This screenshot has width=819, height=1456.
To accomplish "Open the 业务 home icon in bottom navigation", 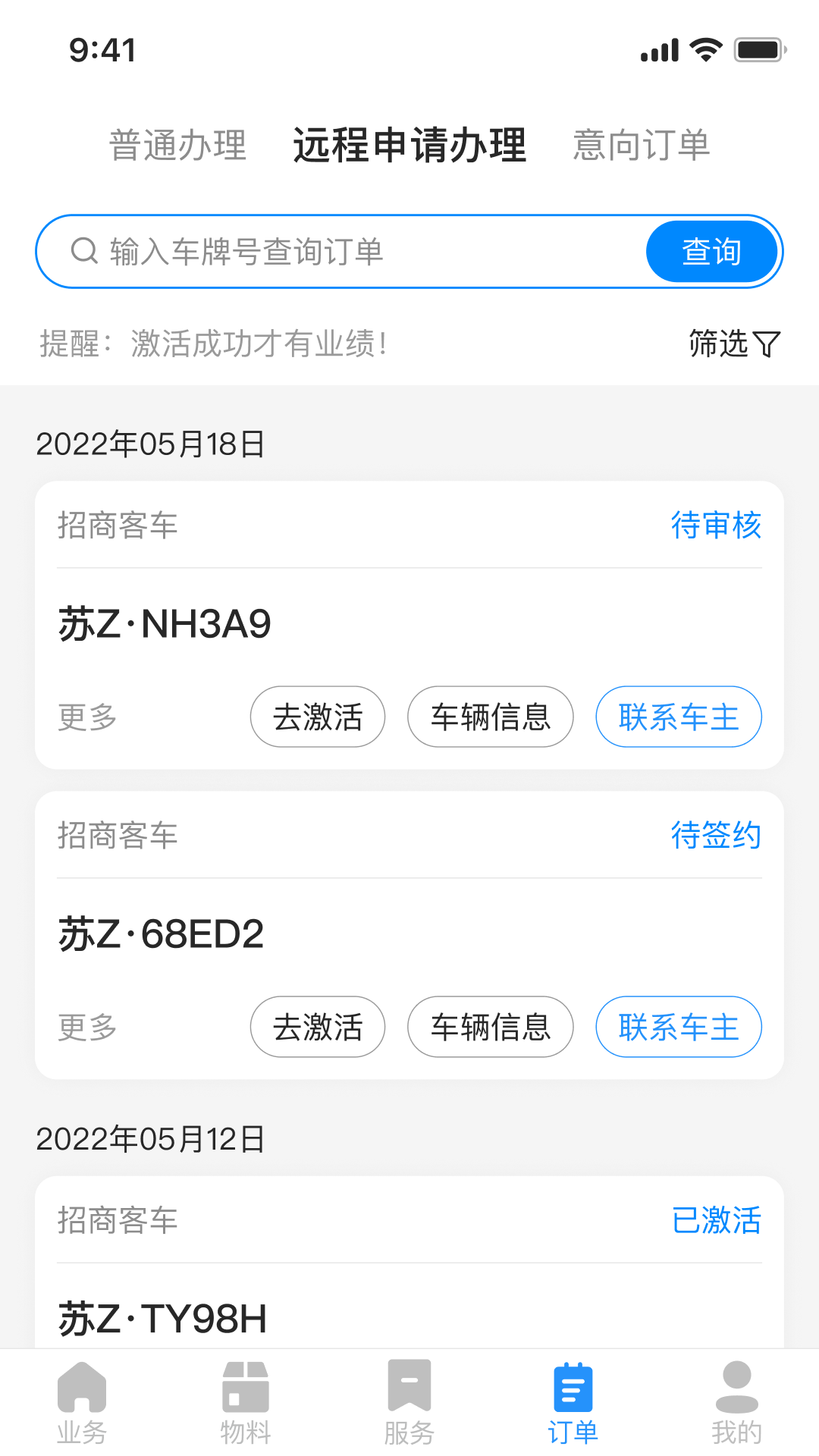I will (81, 1403).
